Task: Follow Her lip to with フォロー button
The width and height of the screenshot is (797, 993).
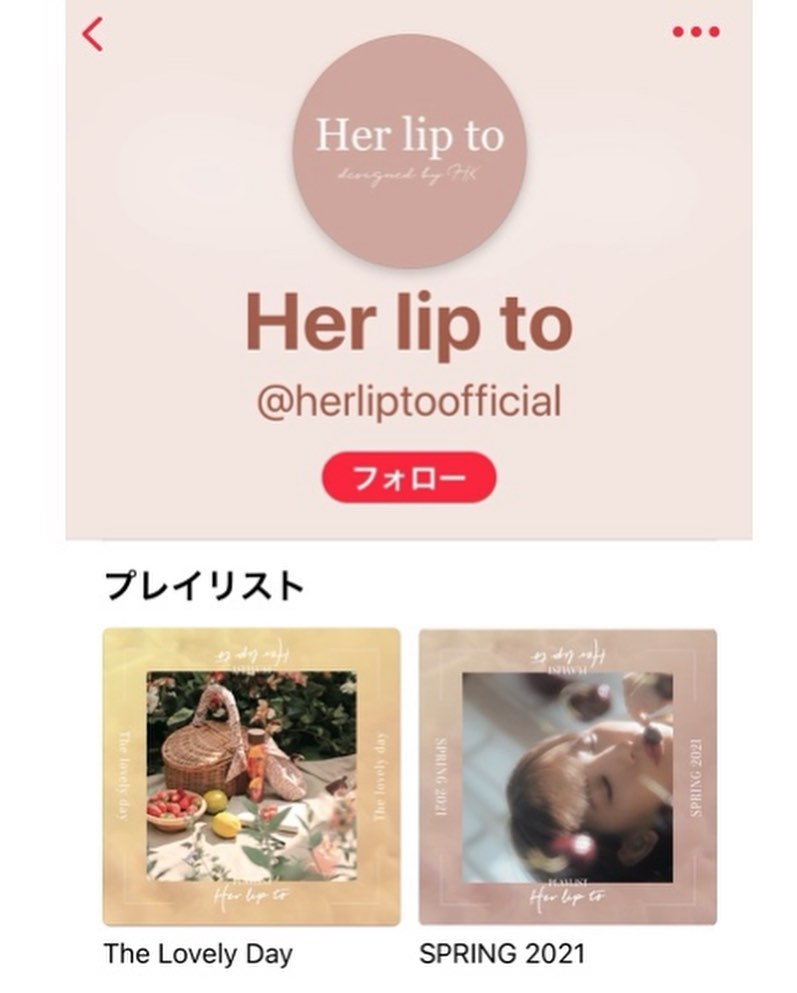Action: coord(408,478)
